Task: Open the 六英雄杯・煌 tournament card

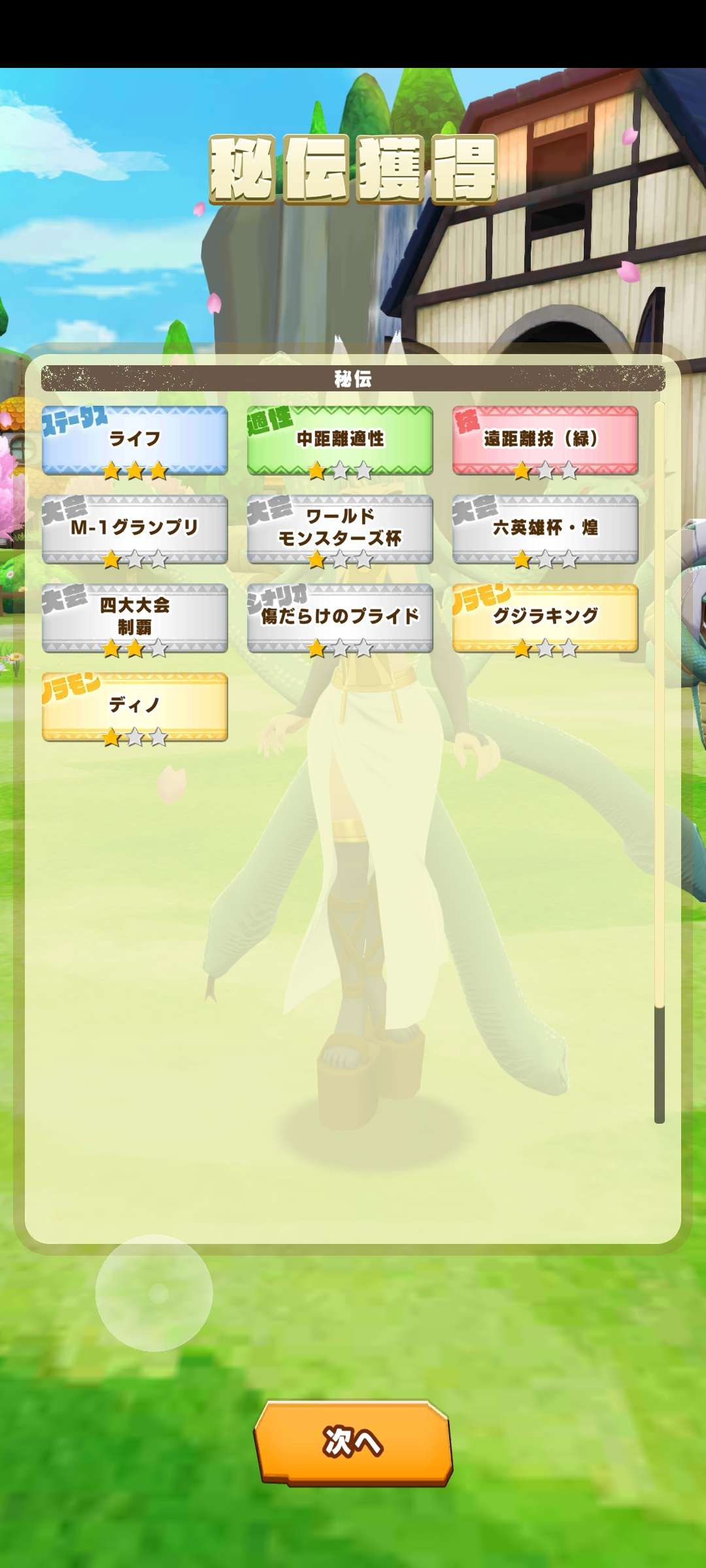Action: pos(545,529)
